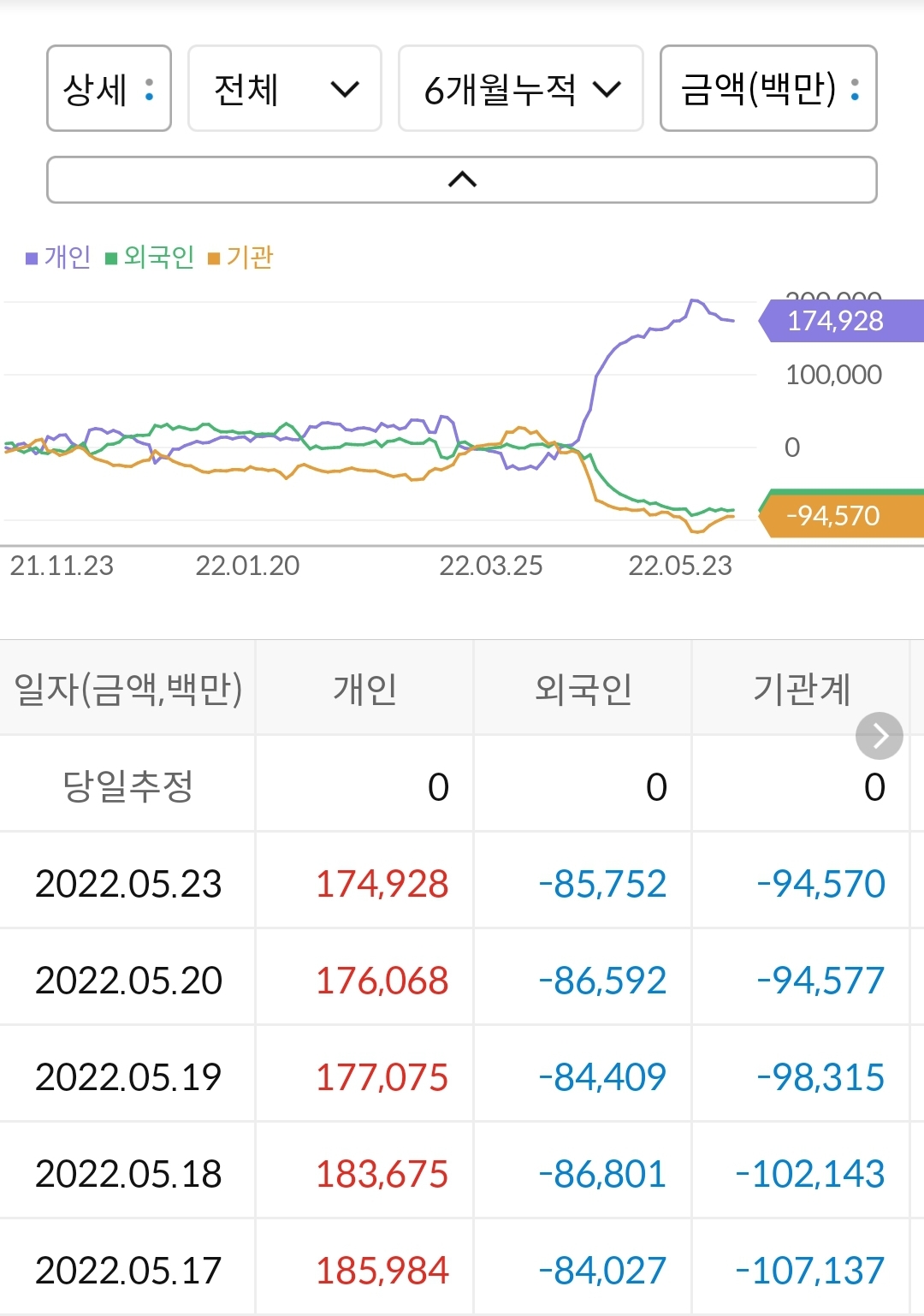Select the 2022.05.23 date row
924x1316 pixels.
127,885
